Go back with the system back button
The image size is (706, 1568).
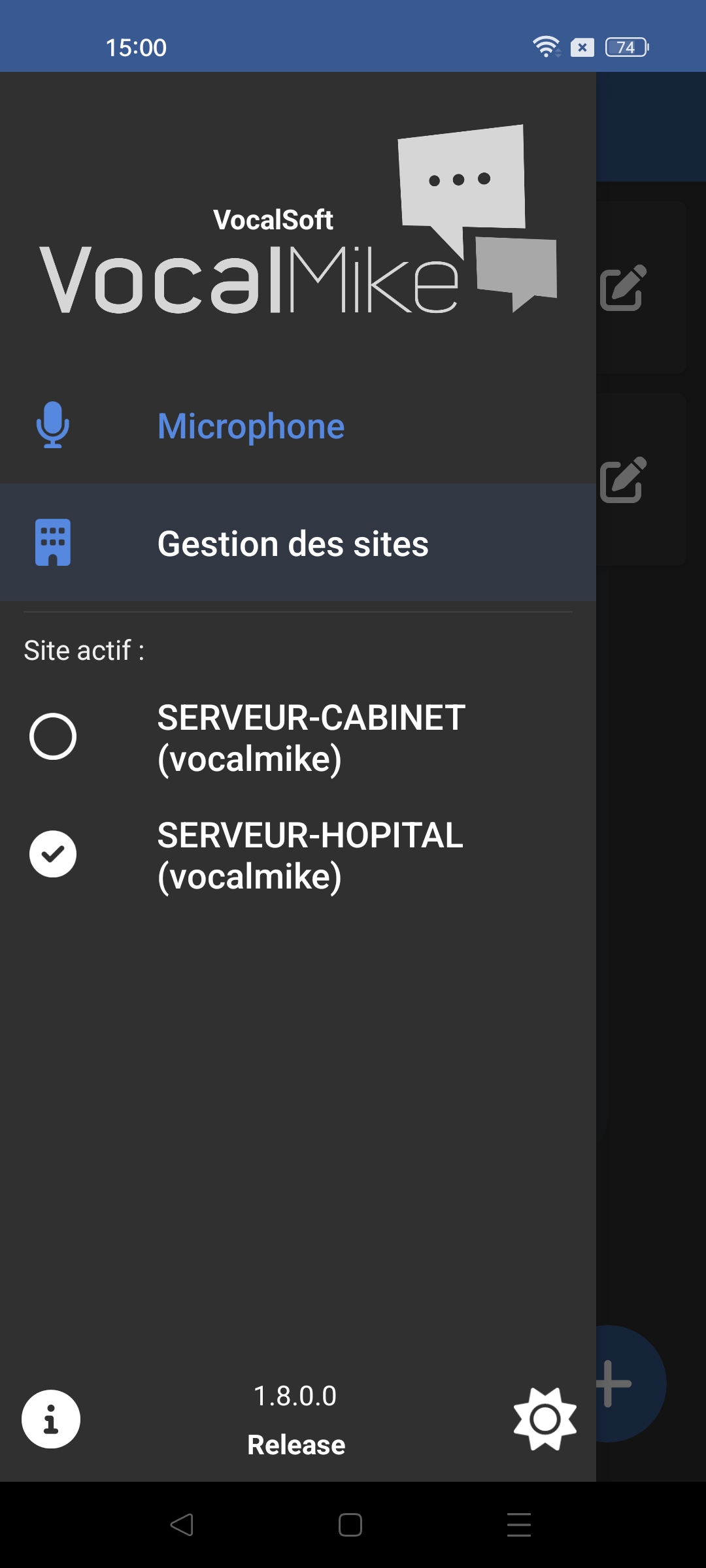182,1525
